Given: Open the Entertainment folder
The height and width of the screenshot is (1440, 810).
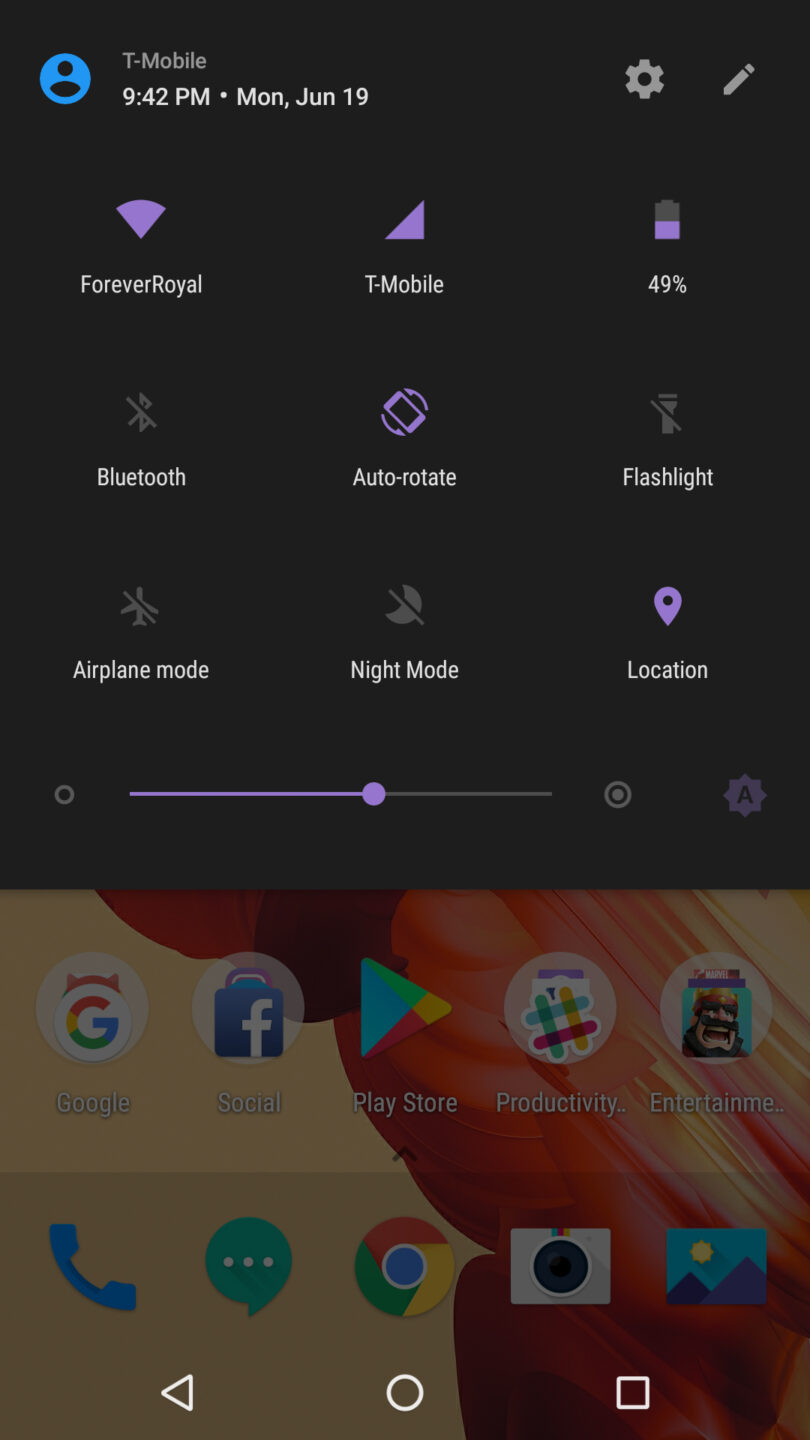Looking at the screenshot, I should click(x=716, y=1010).
